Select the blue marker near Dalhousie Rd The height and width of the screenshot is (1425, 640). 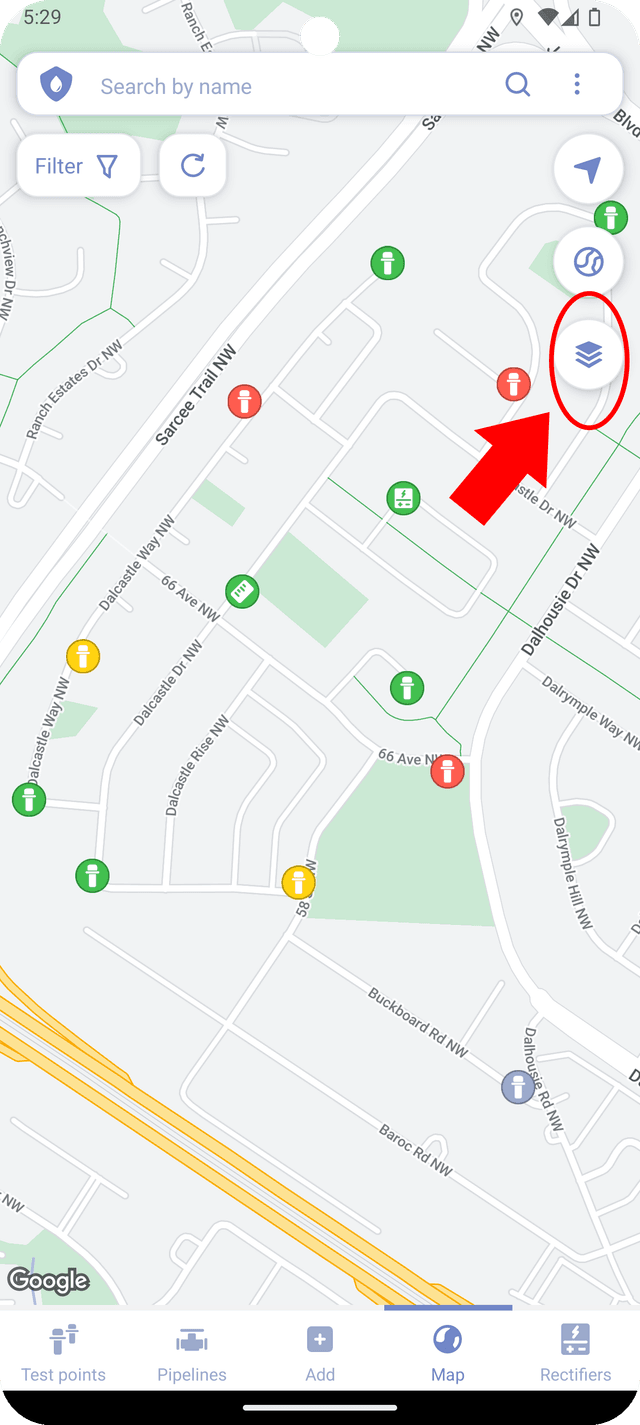pos(517,1087)
